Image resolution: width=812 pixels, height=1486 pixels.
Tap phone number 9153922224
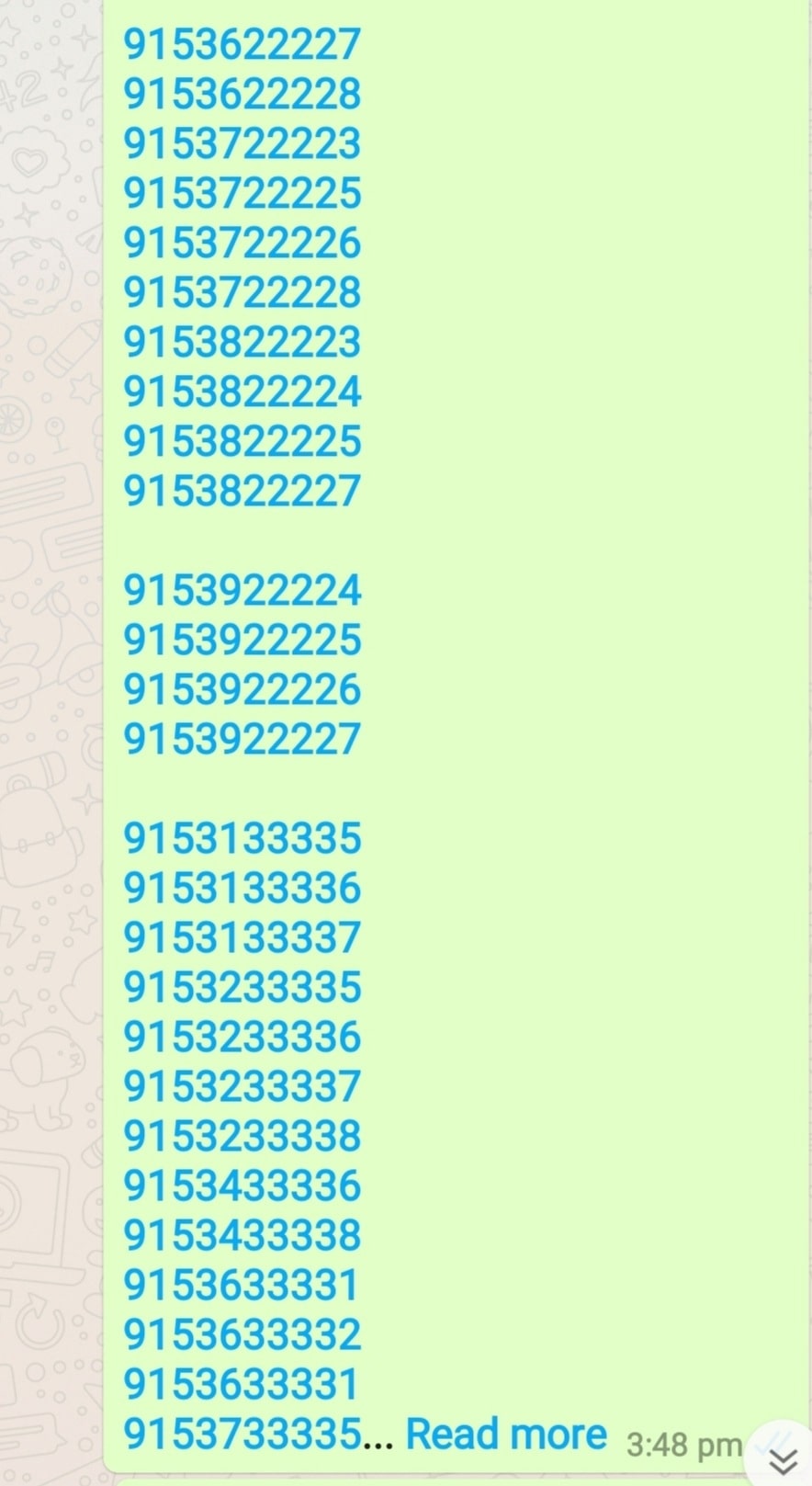(x=242, y=591)
